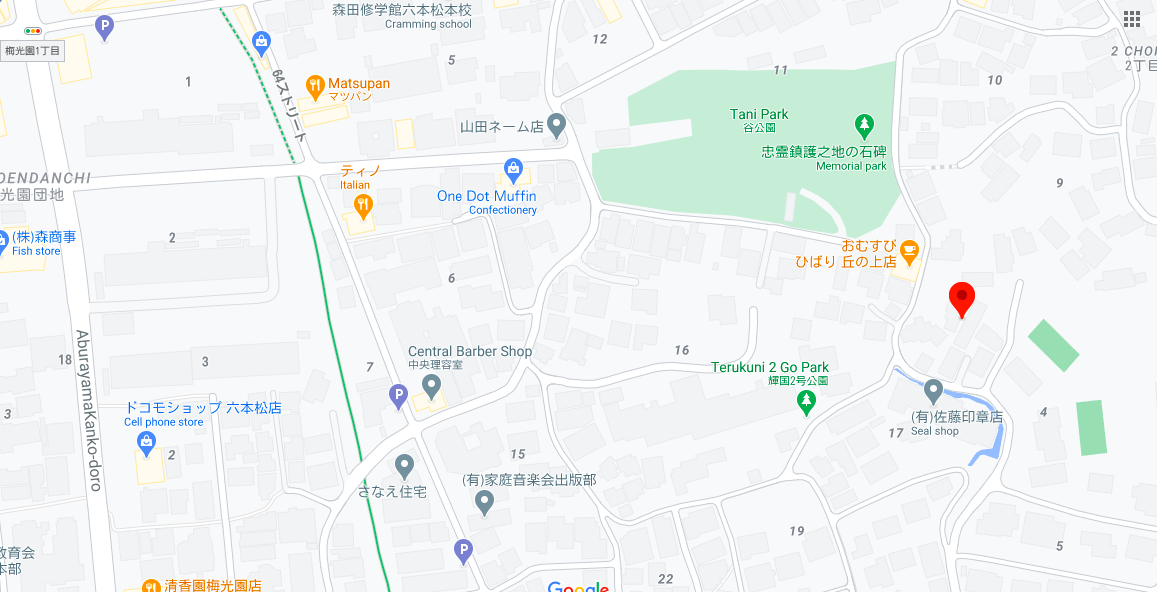The height and width of the screenshot is (592, 1157).
Task: Tap the さなえ住宅 marker
Action: (x=404, y=465)
